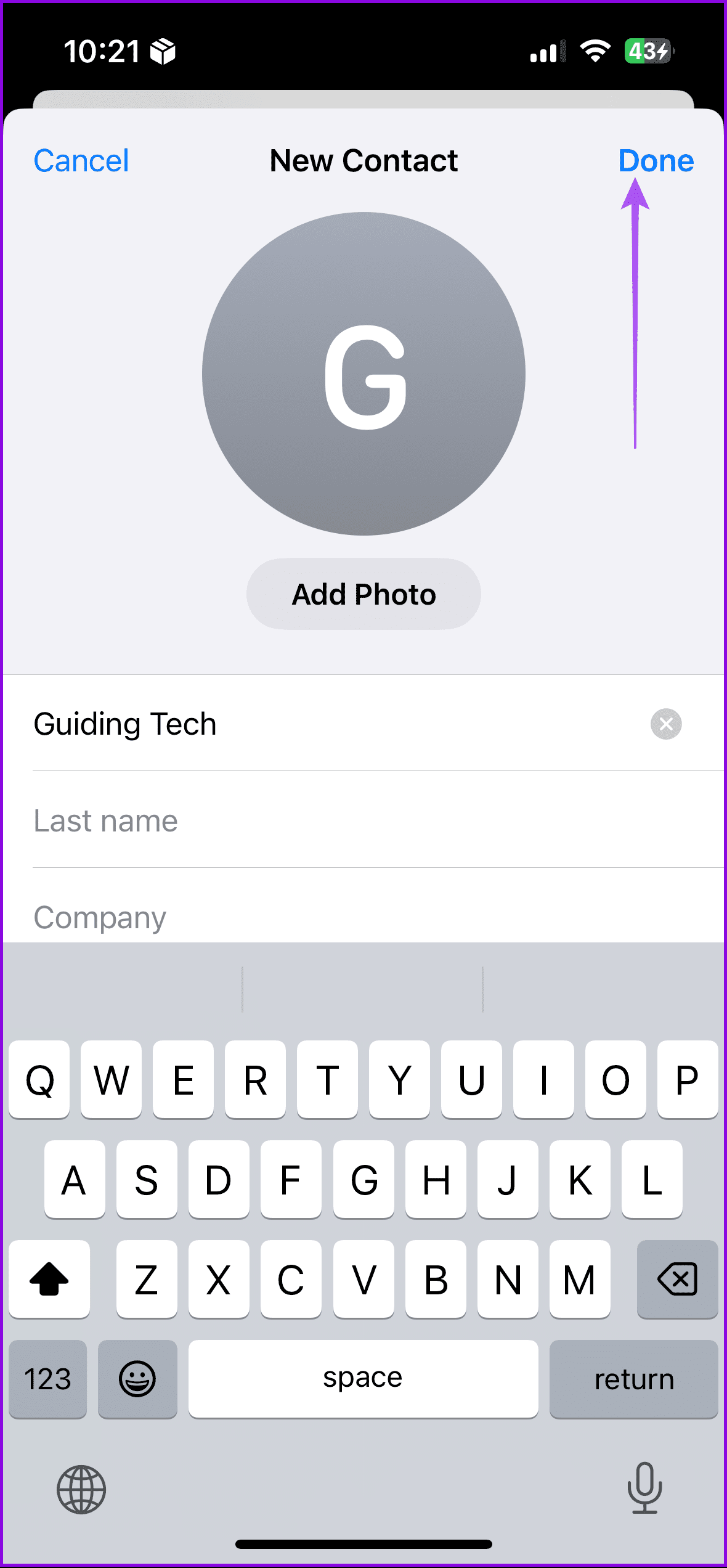Switch to the numeric 123 keyboard
The height and width of the screenshot is (1568, 727).
coord(47,1379)
